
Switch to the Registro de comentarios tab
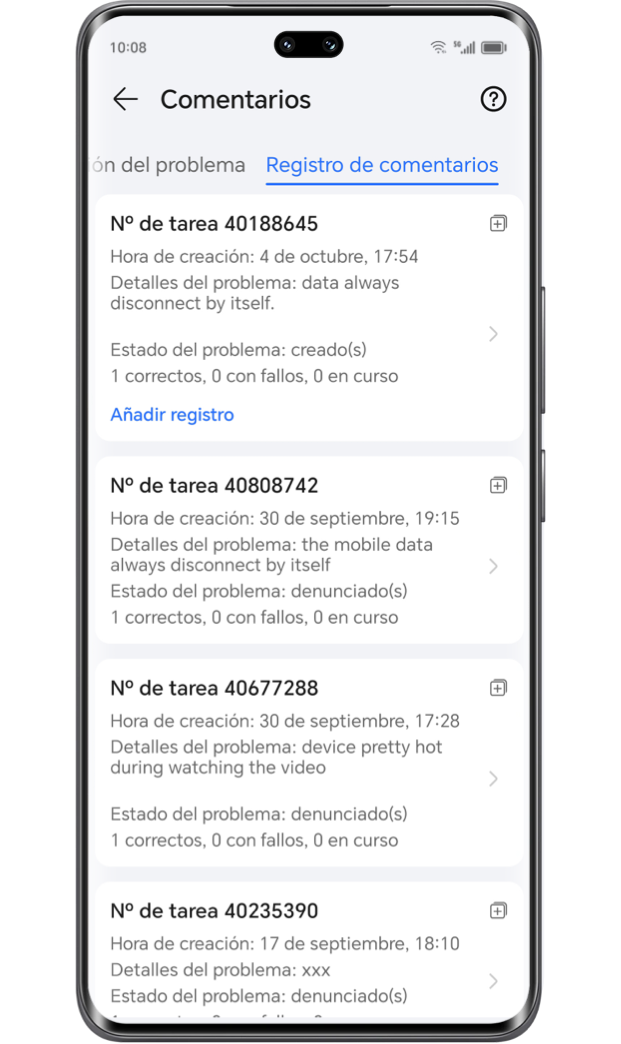[x=382, y=165]
